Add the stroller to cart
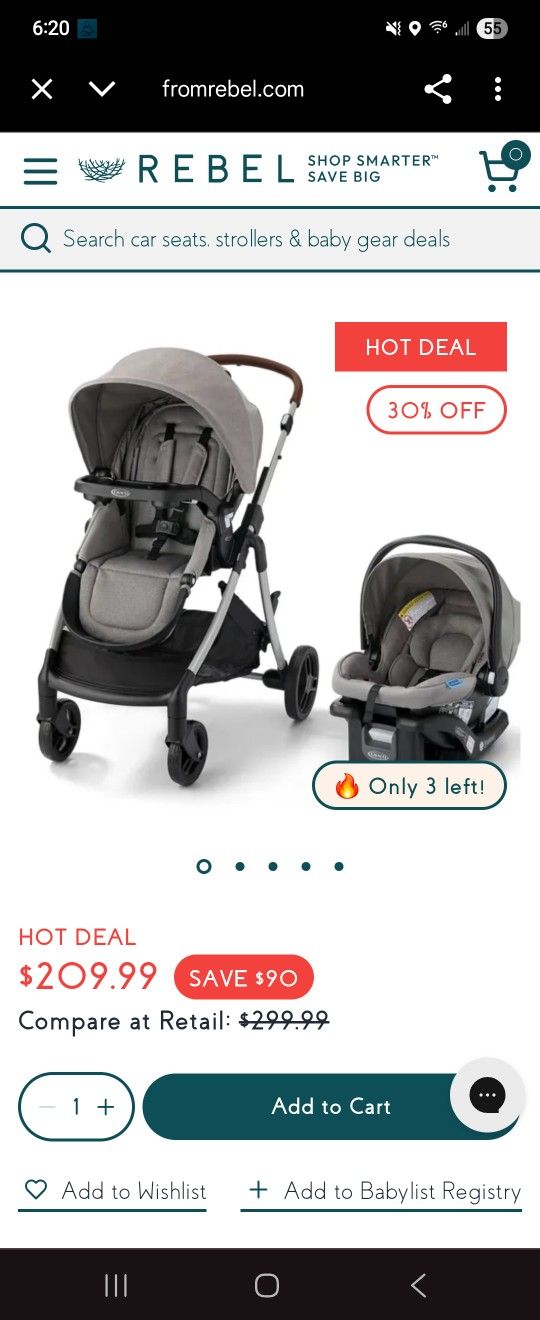 (x=331, y=1106)
